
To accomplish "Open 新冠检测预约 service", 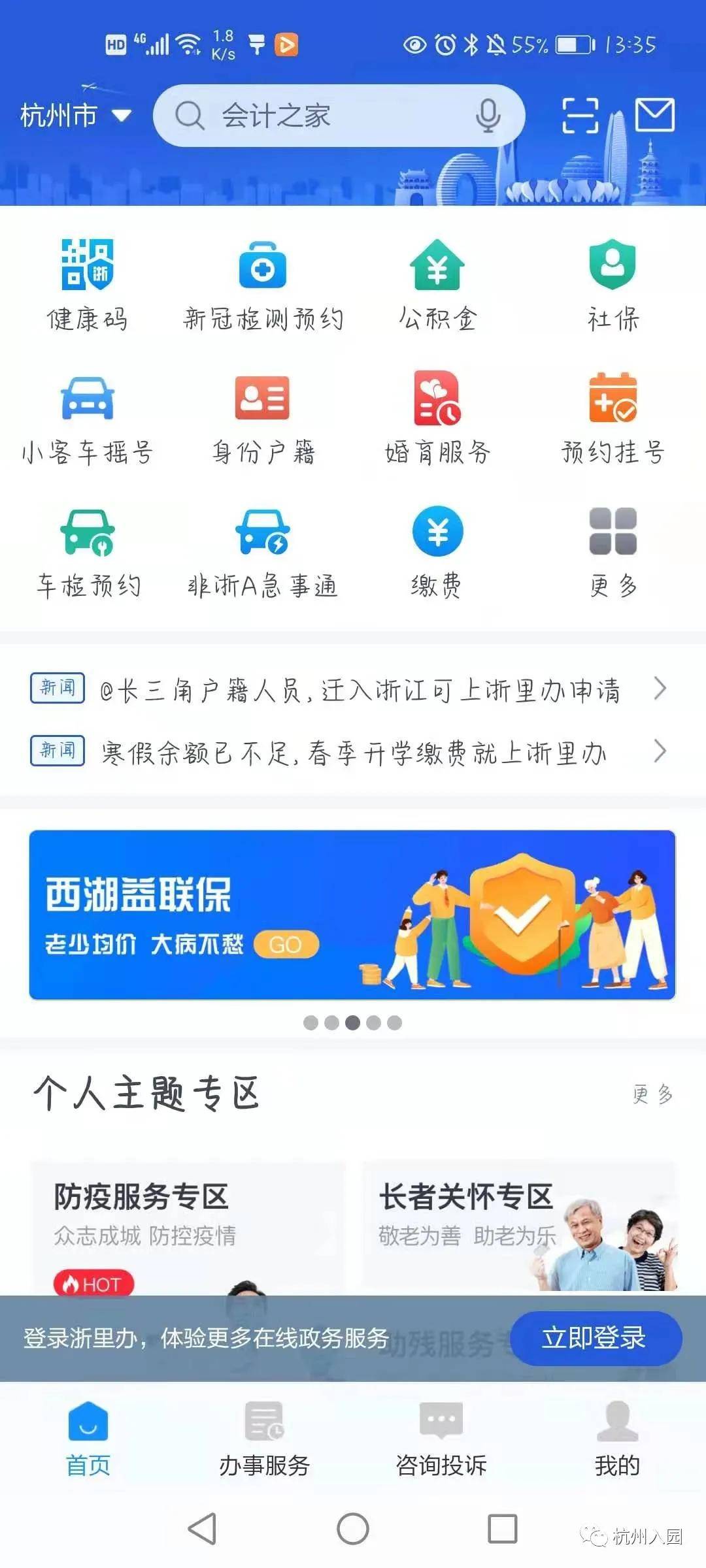I will click(263, 284).
